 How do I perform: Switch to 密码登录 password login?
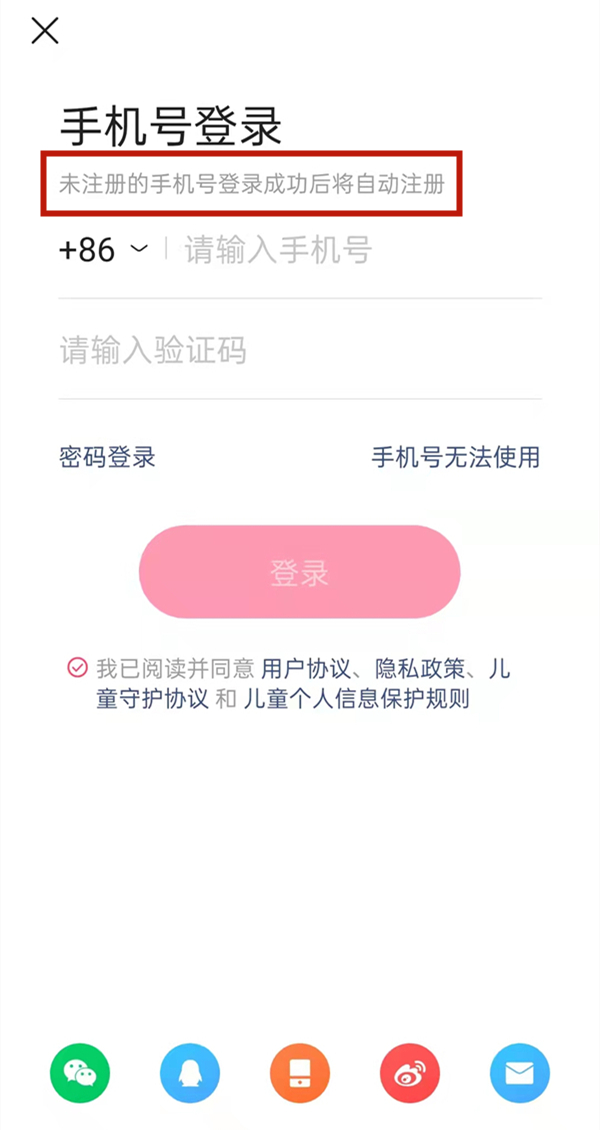(x=108, y=458)
